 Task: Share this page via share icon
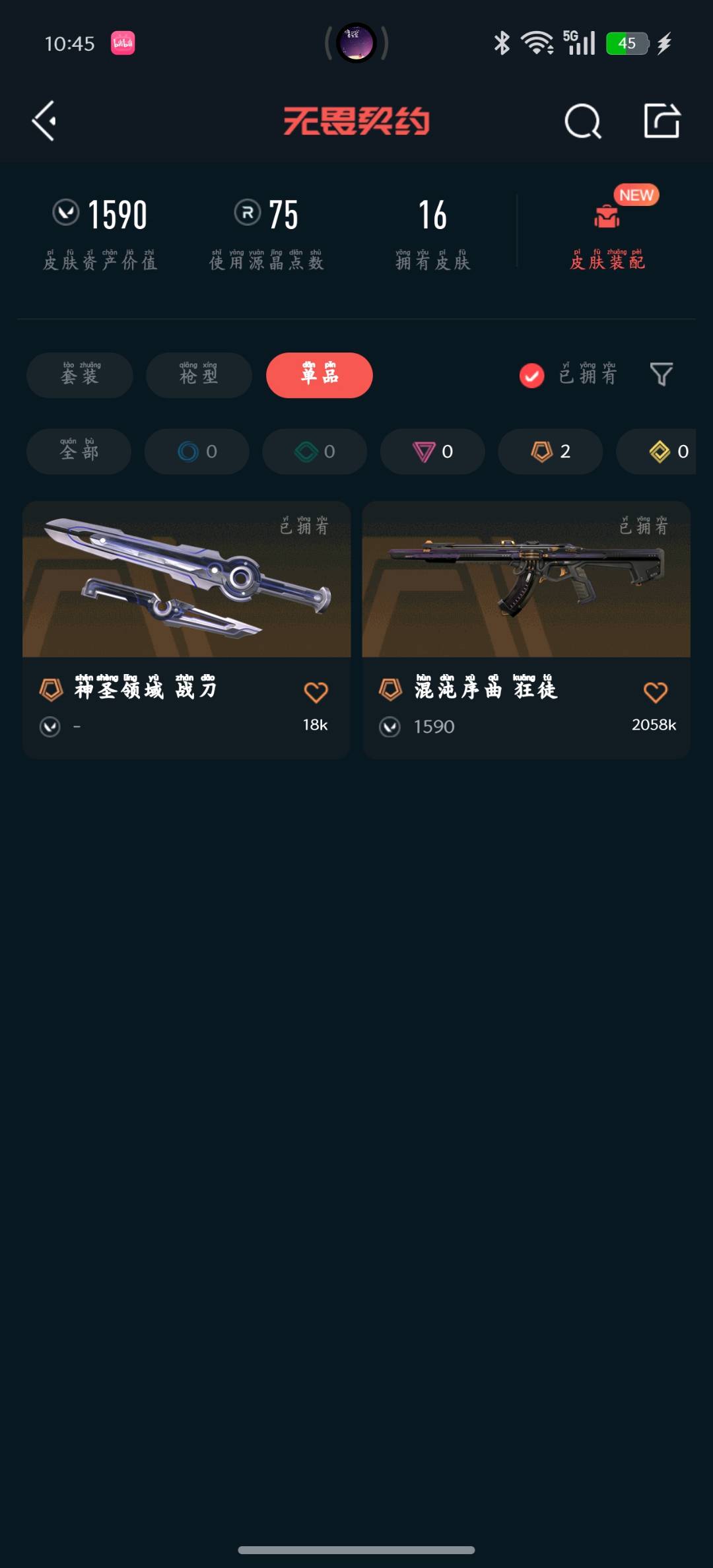[662, 121]
